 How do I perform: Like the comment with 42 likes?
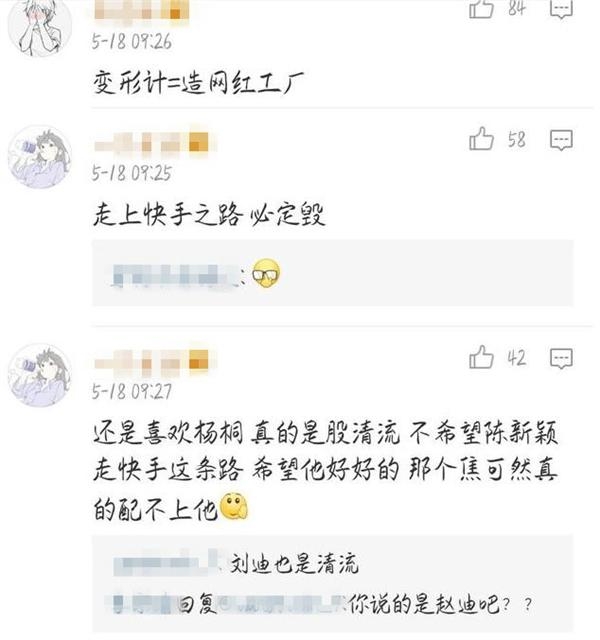pyautogui.click(x=482, y=358)
